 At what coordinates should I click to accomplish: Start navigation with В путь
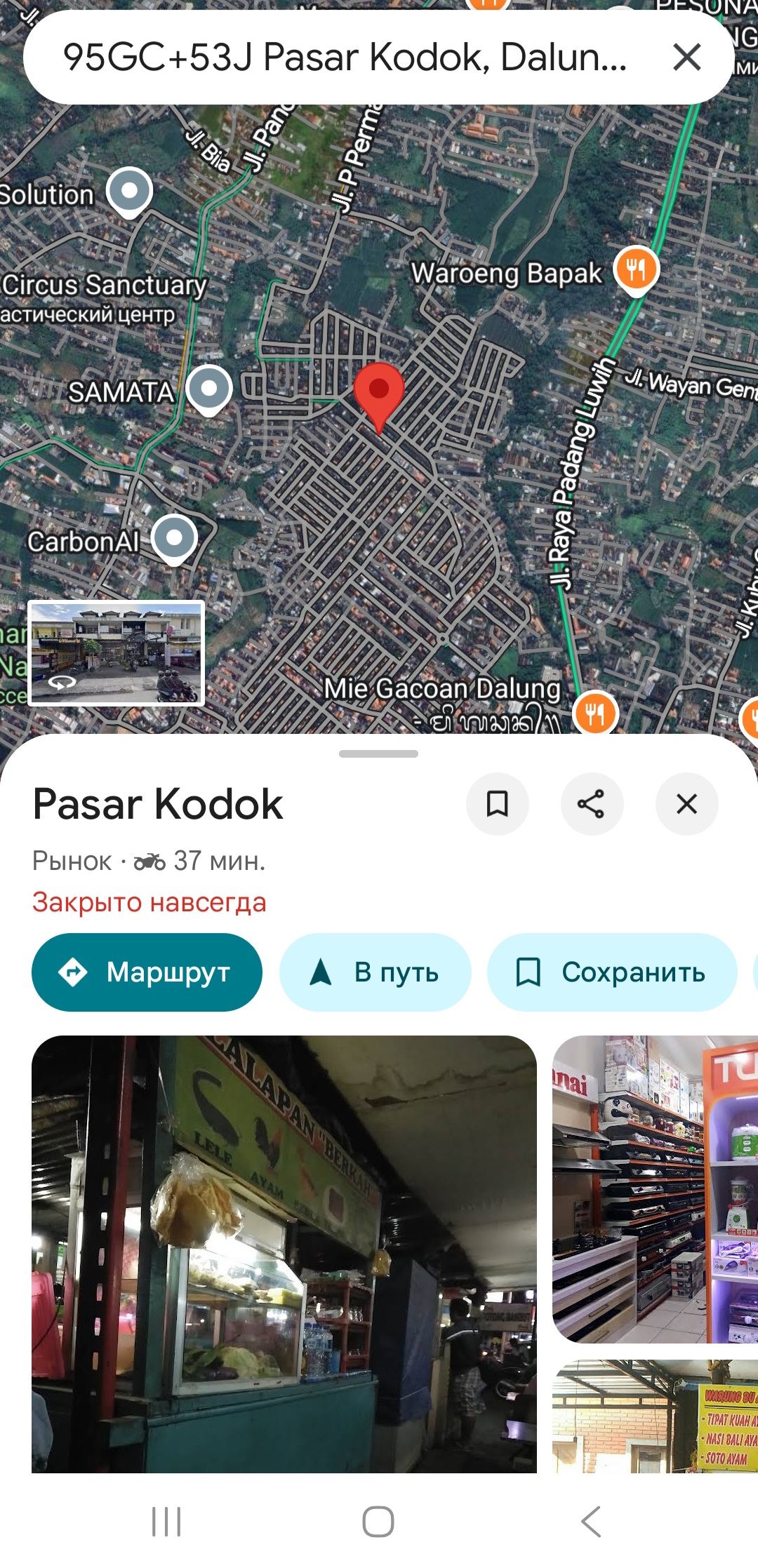point(375,972)
